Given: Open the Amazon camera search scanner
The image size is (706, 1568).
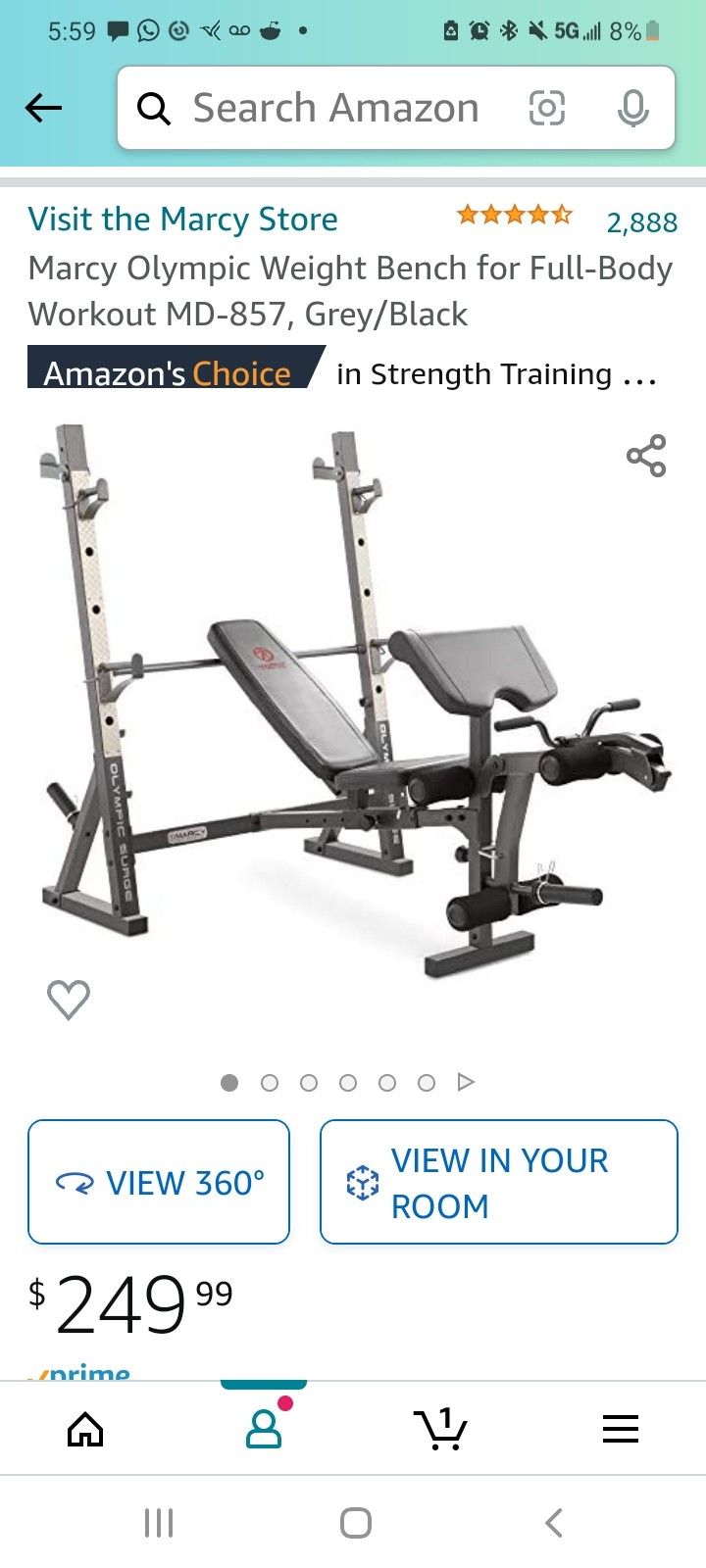Looking at the screenshot, I should point(547,108).
